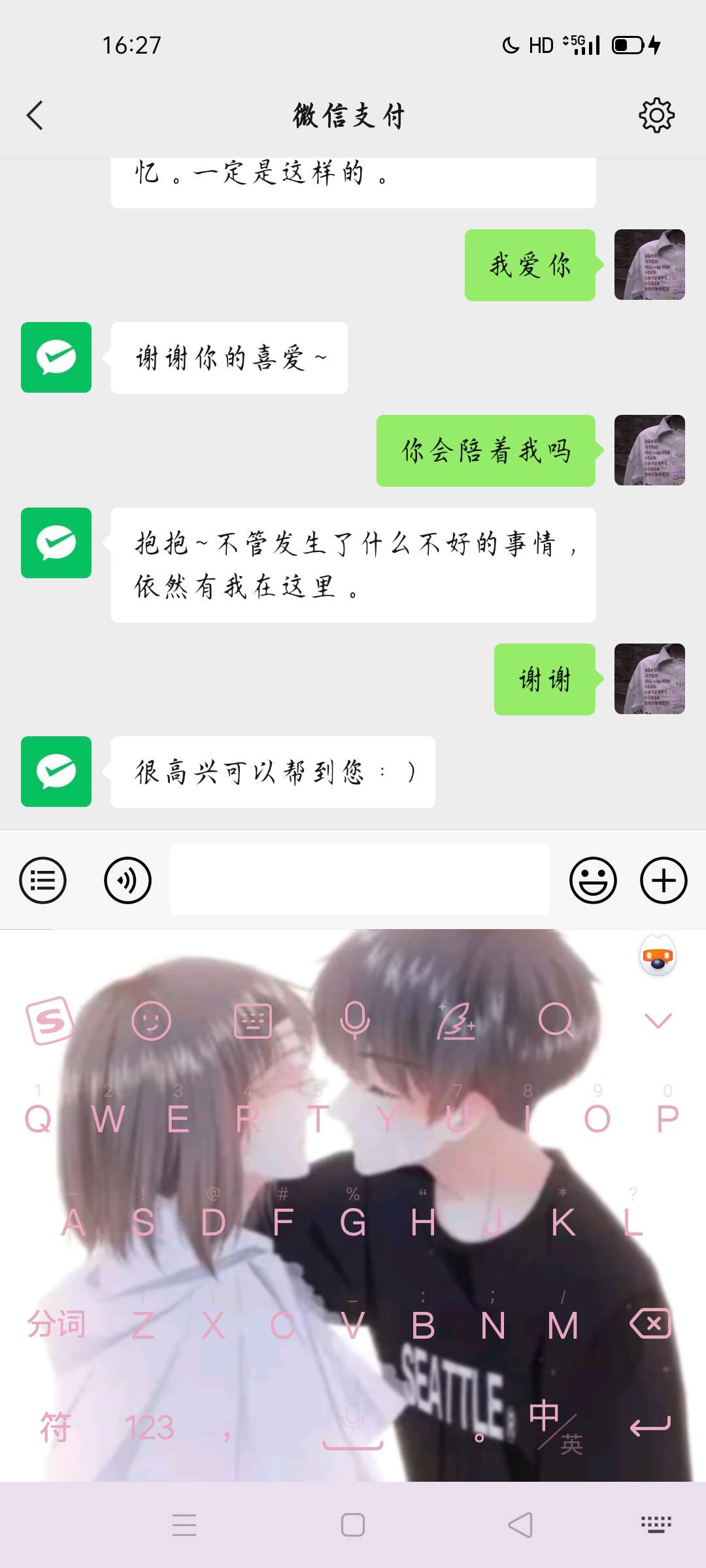Open the plus attachments menu

664,881
